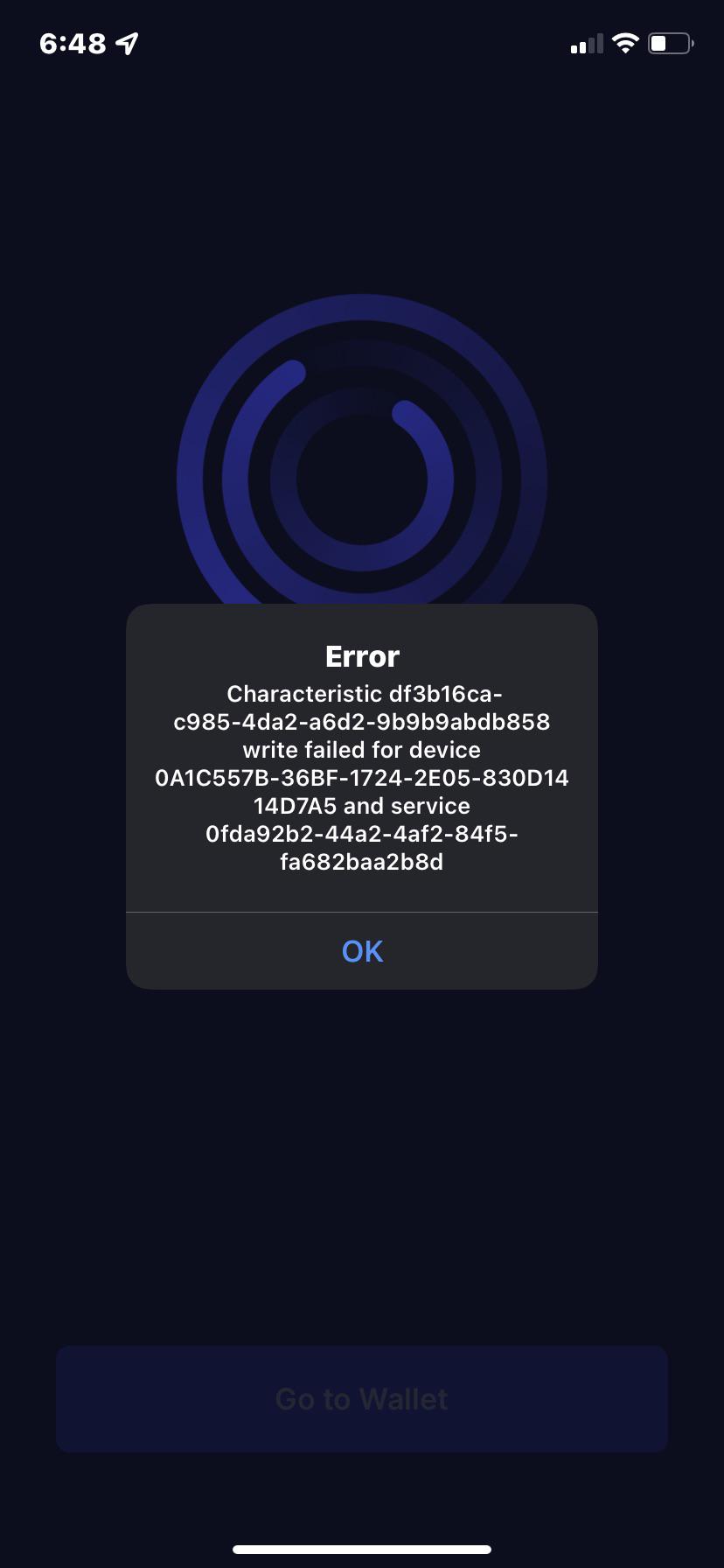Select the Error alert title text
This screenshot has width=724, height=1568.
(362, 655)
